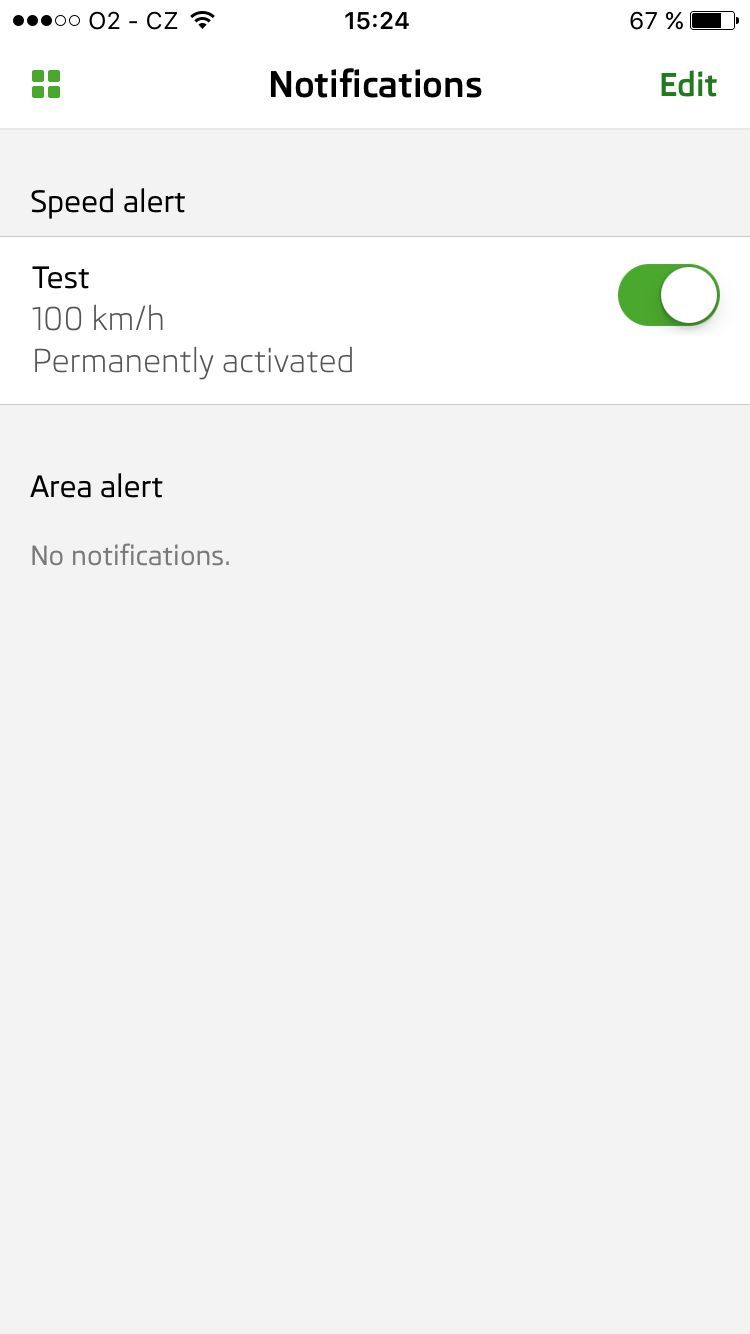The height and width of the screenshot is (1334, 750).
Task: Disable the Test speed alert switch
Action: coord(668,295)
